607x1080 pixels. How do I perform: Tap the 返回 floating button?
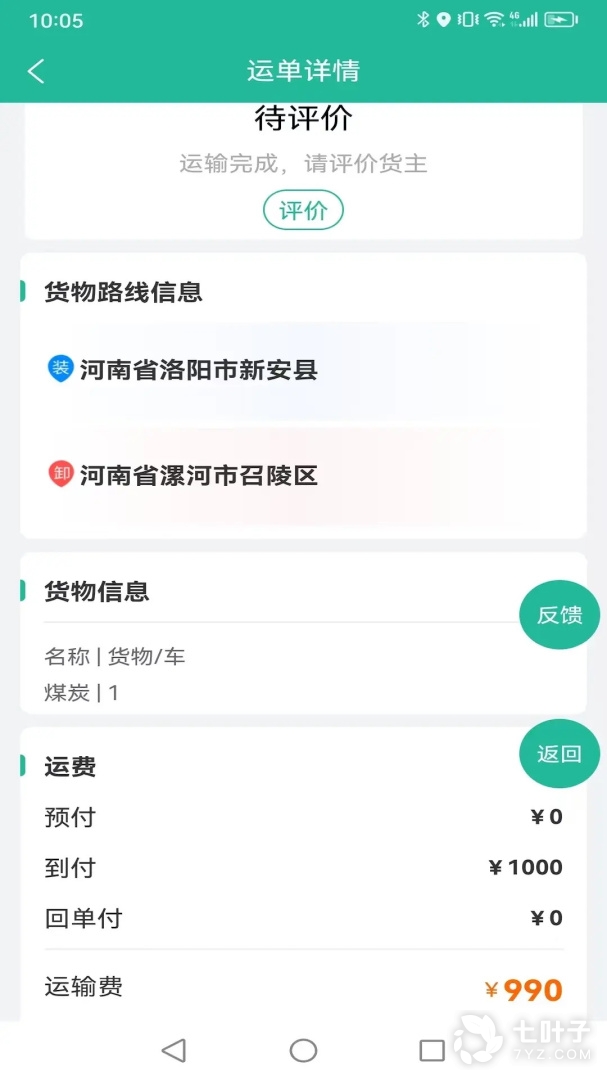tap(559, 754)
